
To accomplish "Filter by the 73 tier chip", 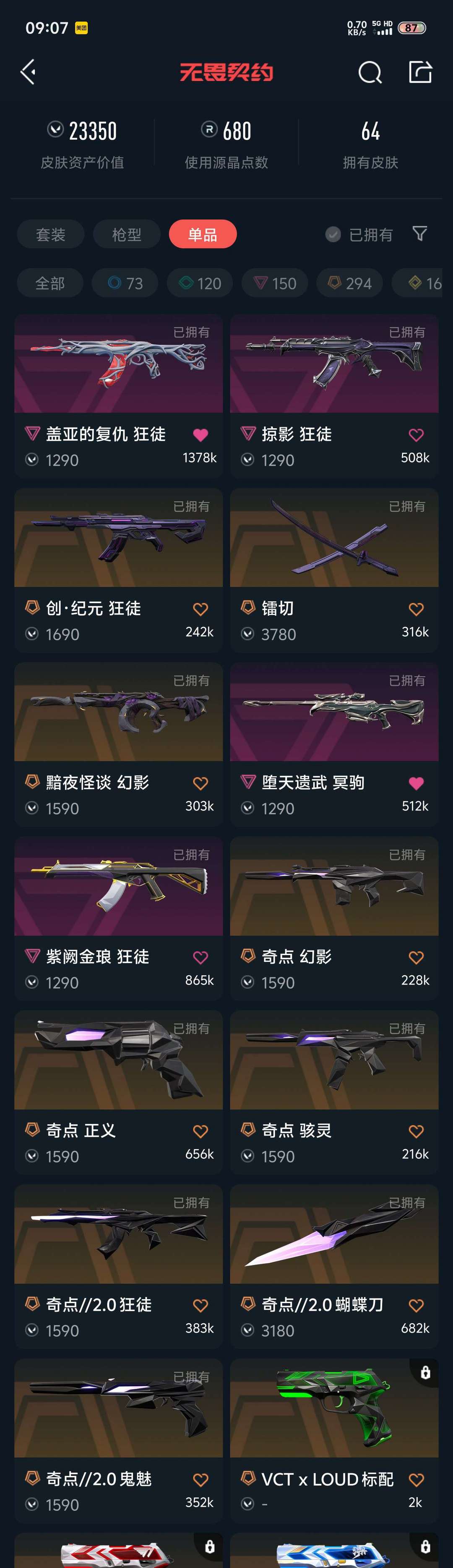I will coord(125,283).
